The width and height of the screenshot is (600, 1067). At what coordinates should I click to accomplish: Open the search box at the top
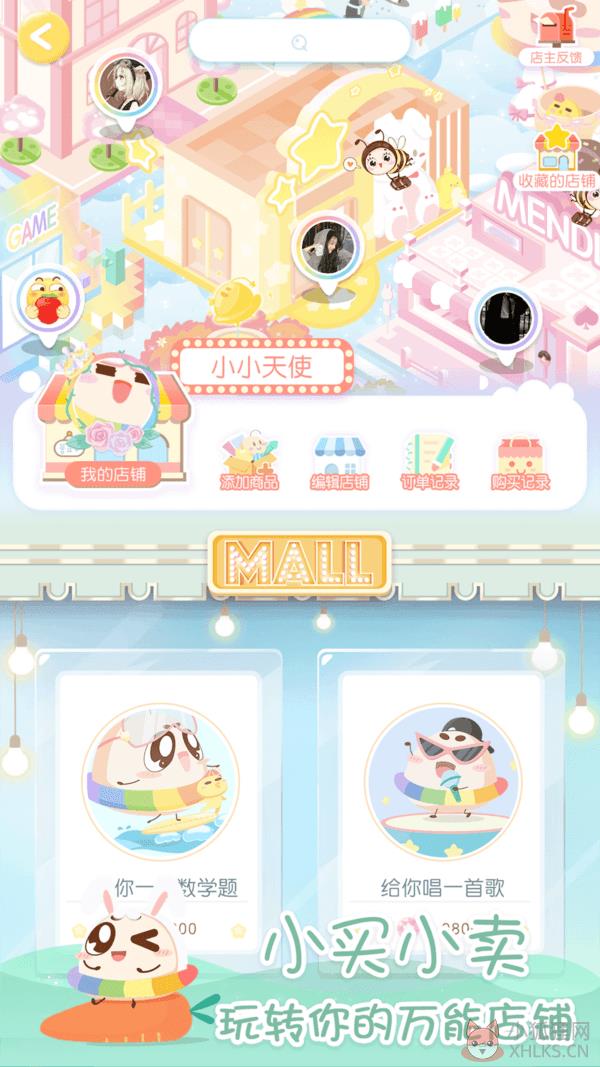click(299, 42)
